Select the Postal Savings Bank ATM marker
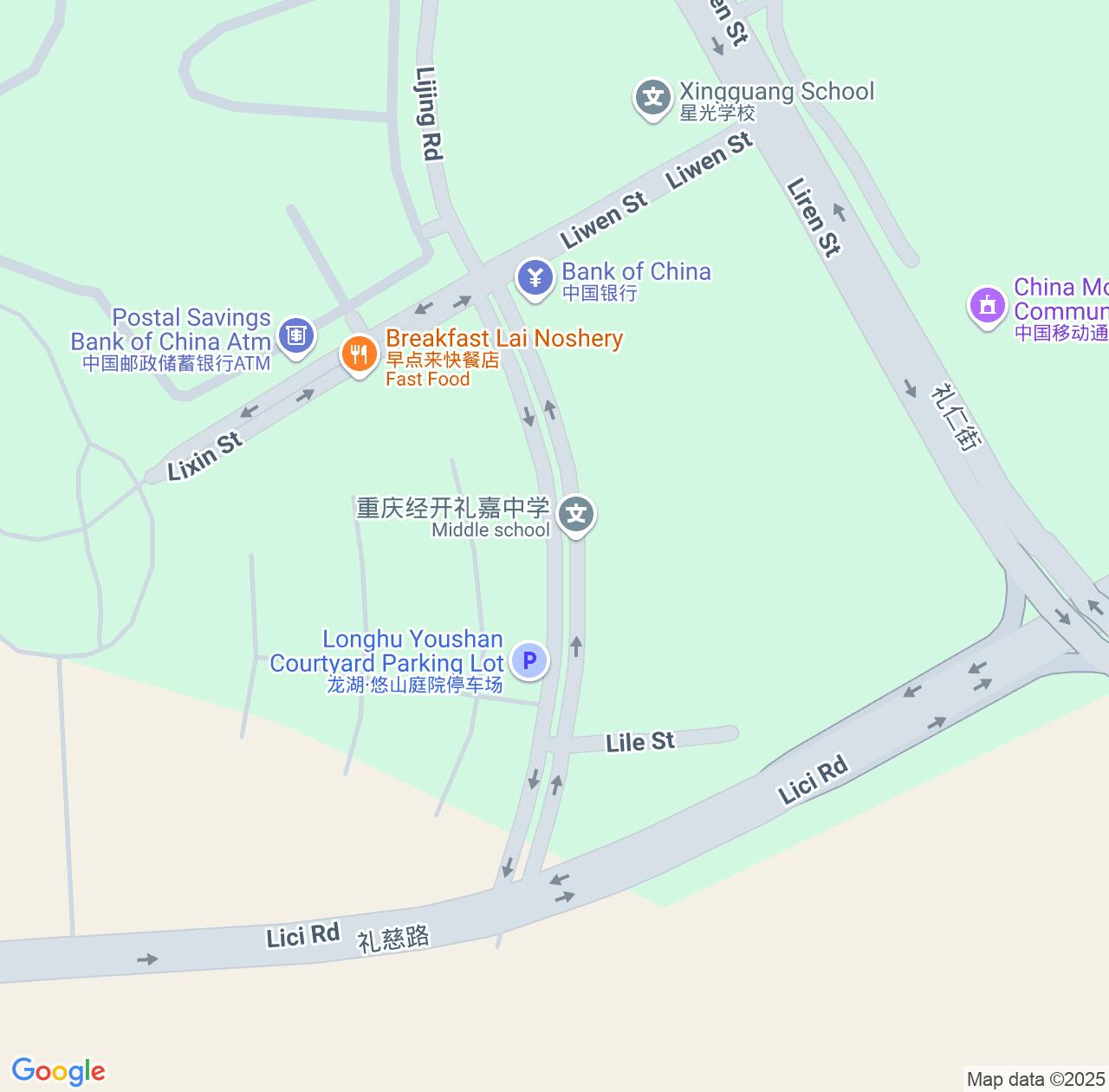Viewport: 1109px width, 1092px height. click(x=296, y=335)
